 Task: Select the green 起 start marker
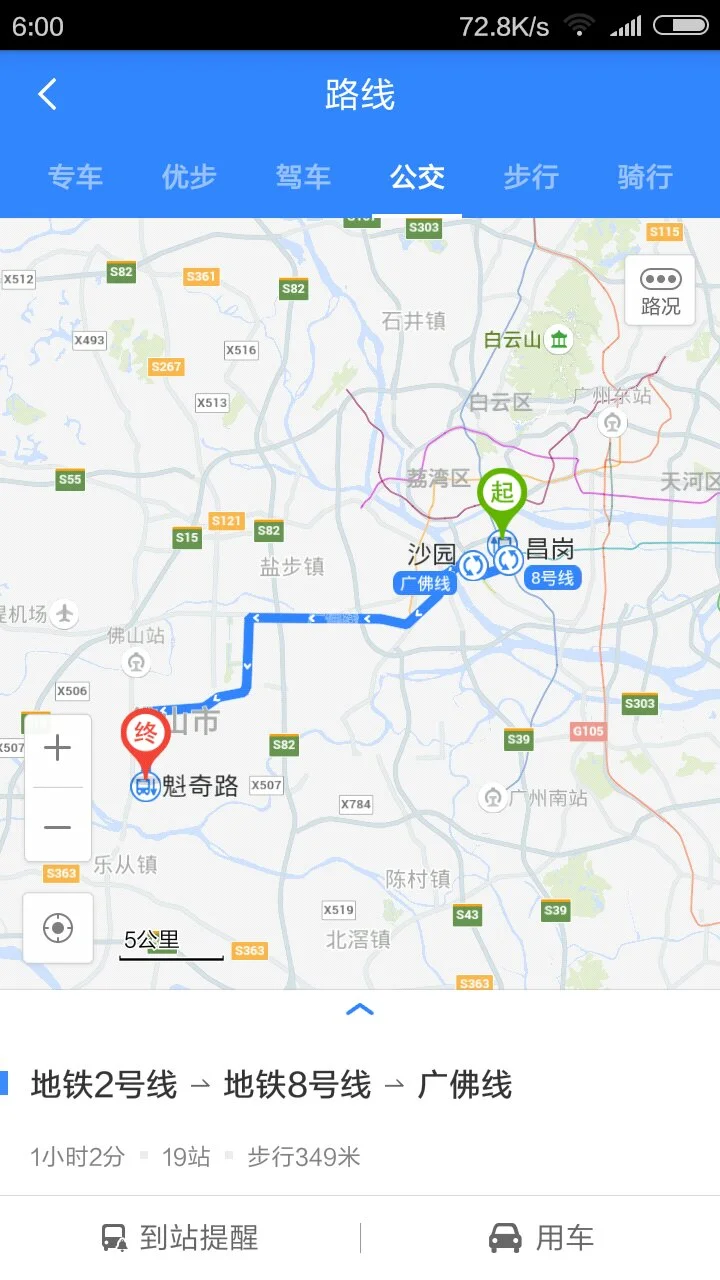502,493
